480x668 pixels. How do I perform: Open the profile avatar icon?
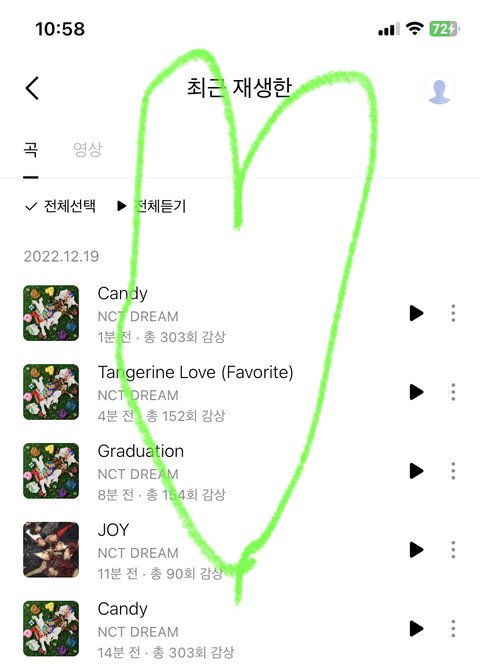(439, 89)
